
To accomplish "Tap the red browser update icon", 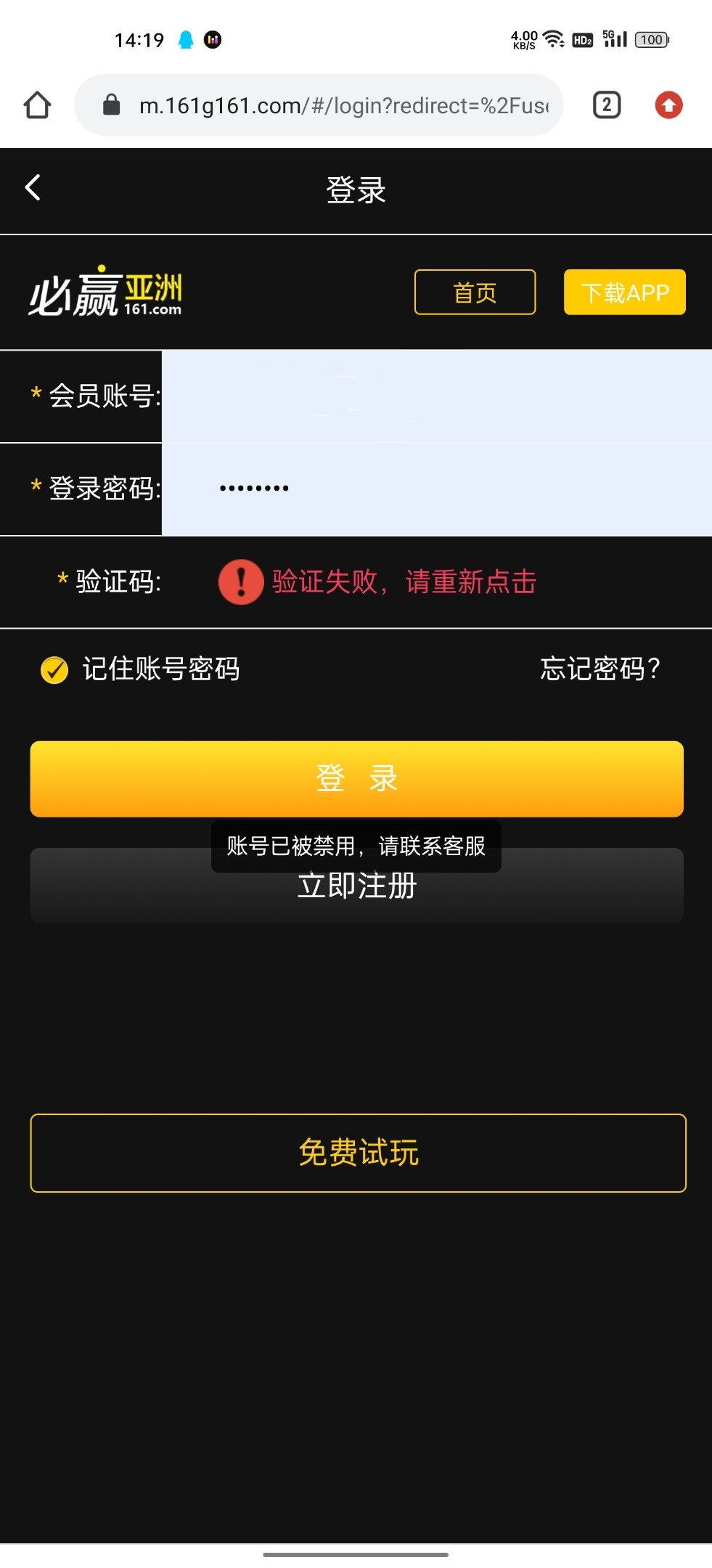I will [668, 105].
